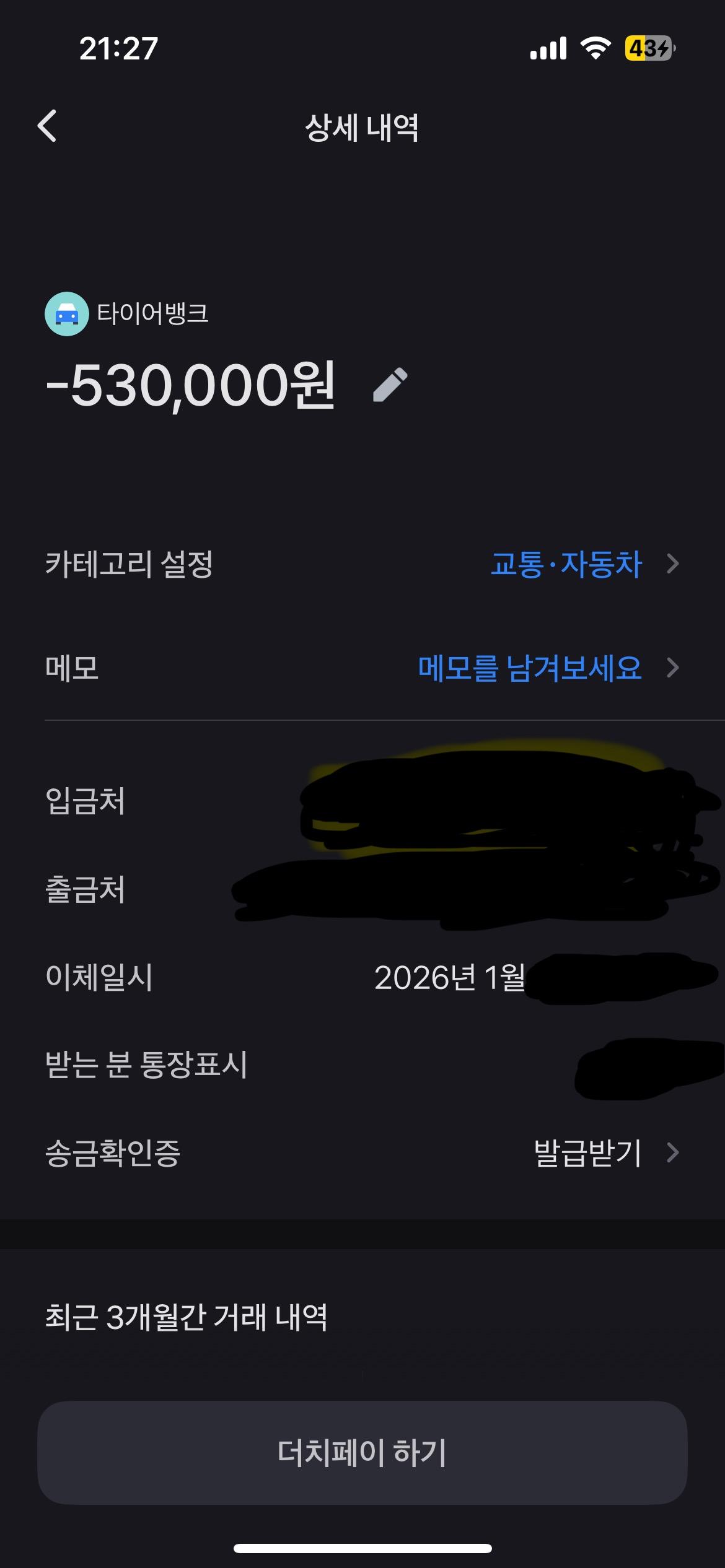Tap the car icon next to 타이어뱅크
This screenshot has height=1568, width=725.
[x=66, y=315]
